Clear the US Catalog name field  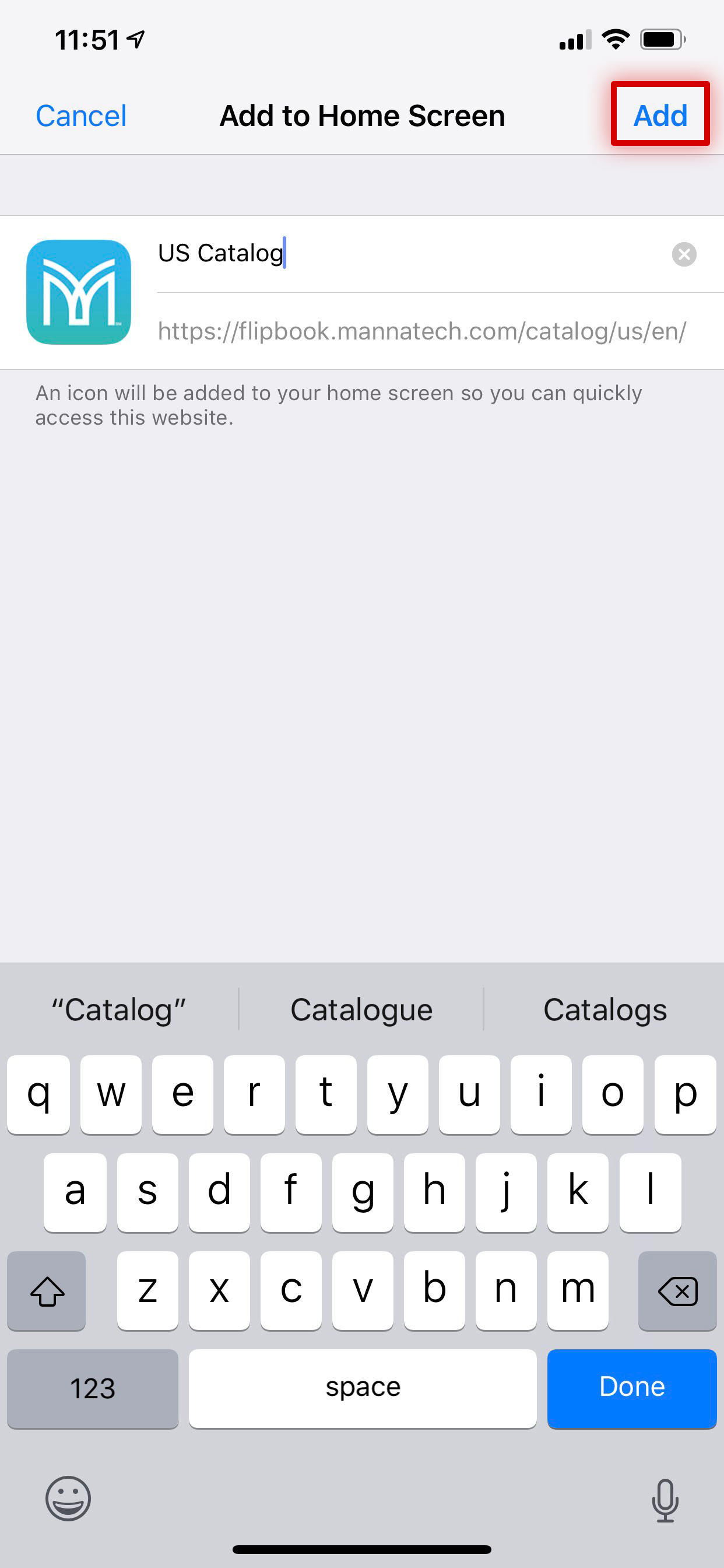684,254
